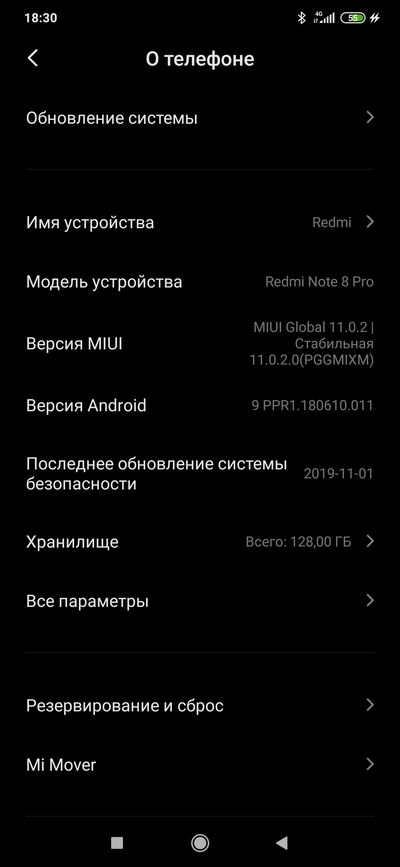Open Все параметры

(x=200, y=600)
